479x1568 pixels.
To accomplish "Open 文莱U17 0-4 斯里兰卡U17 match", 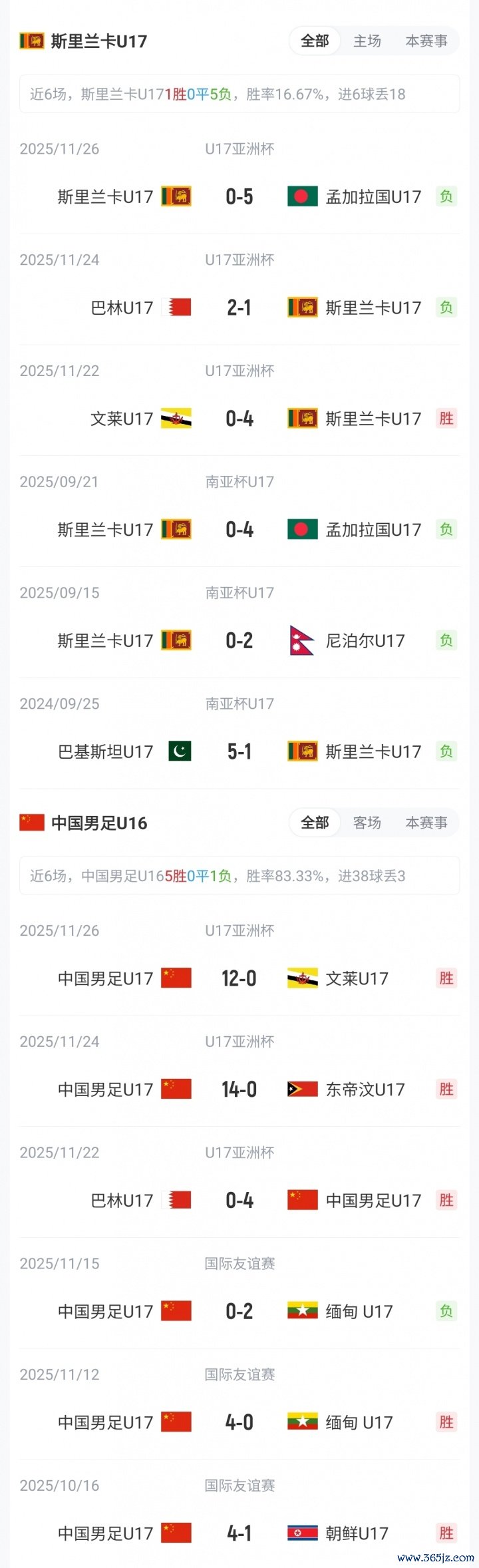I will 239,419.
